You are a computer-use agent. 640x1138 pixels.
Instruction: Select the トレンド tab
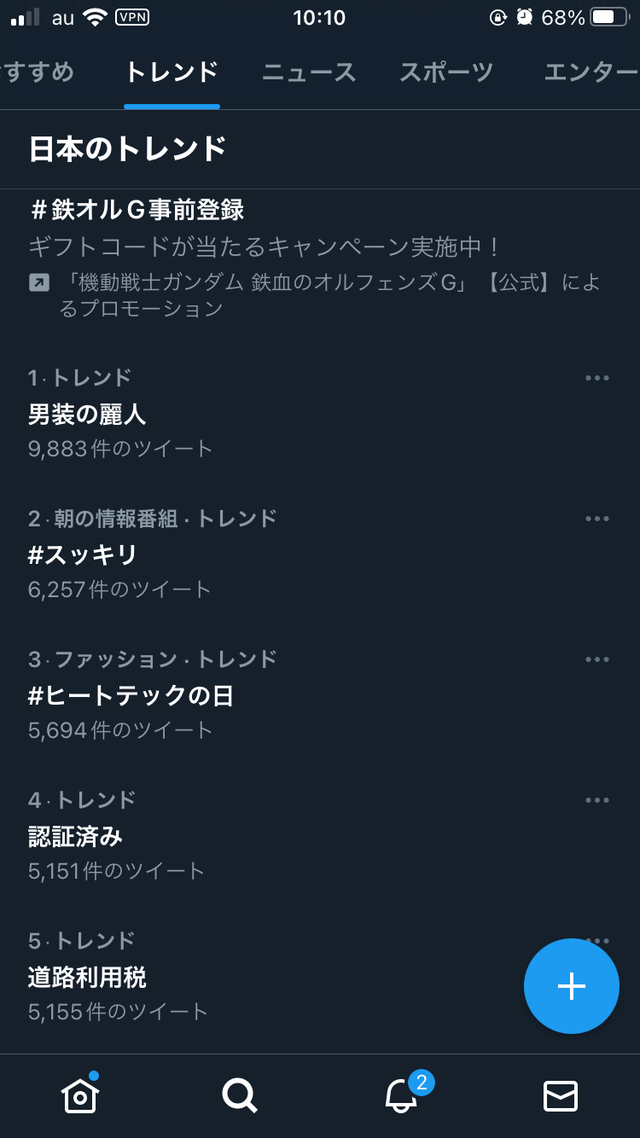172,72
